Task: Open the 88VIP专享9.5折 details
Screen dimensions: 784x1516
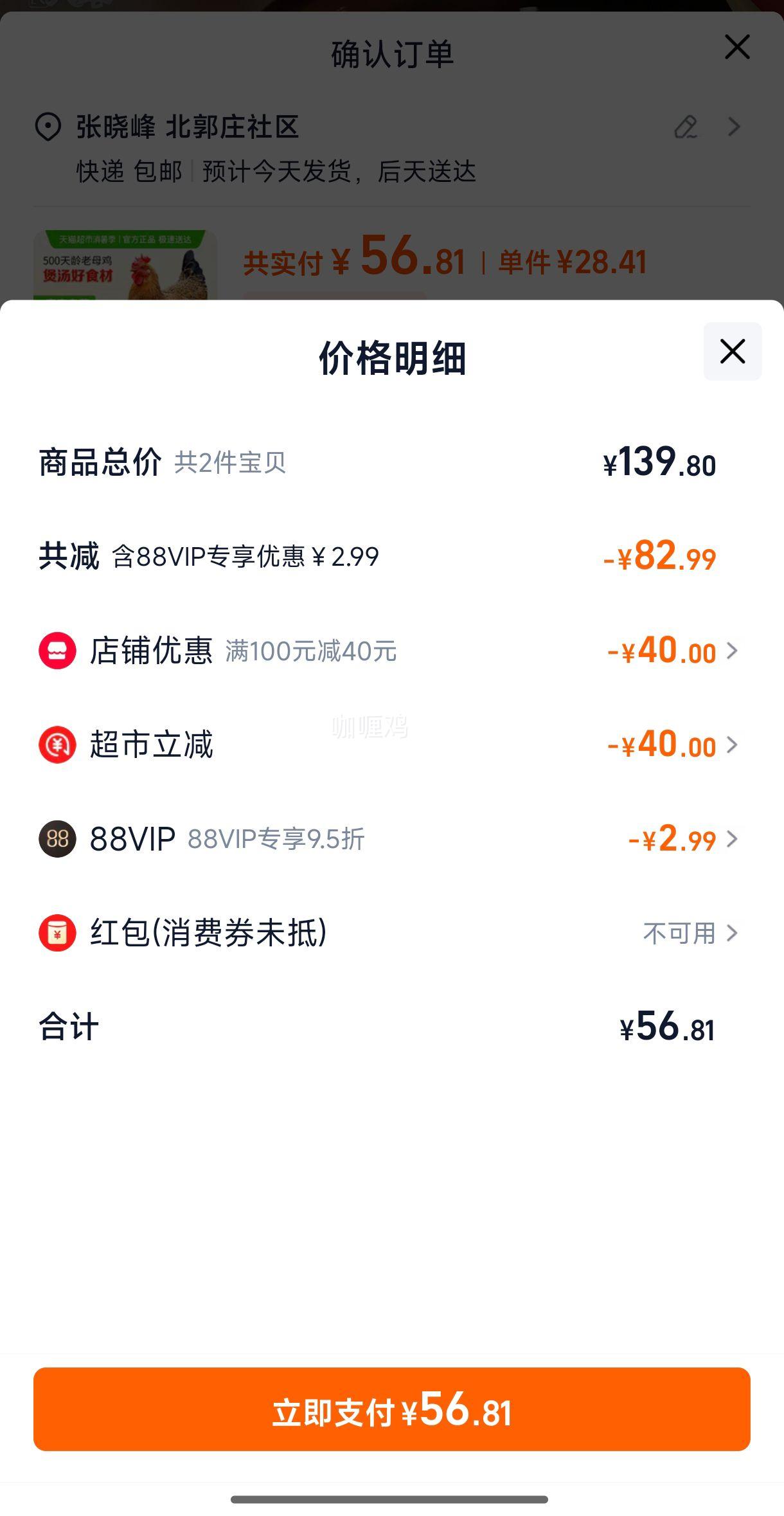Action: click(731, 839)
